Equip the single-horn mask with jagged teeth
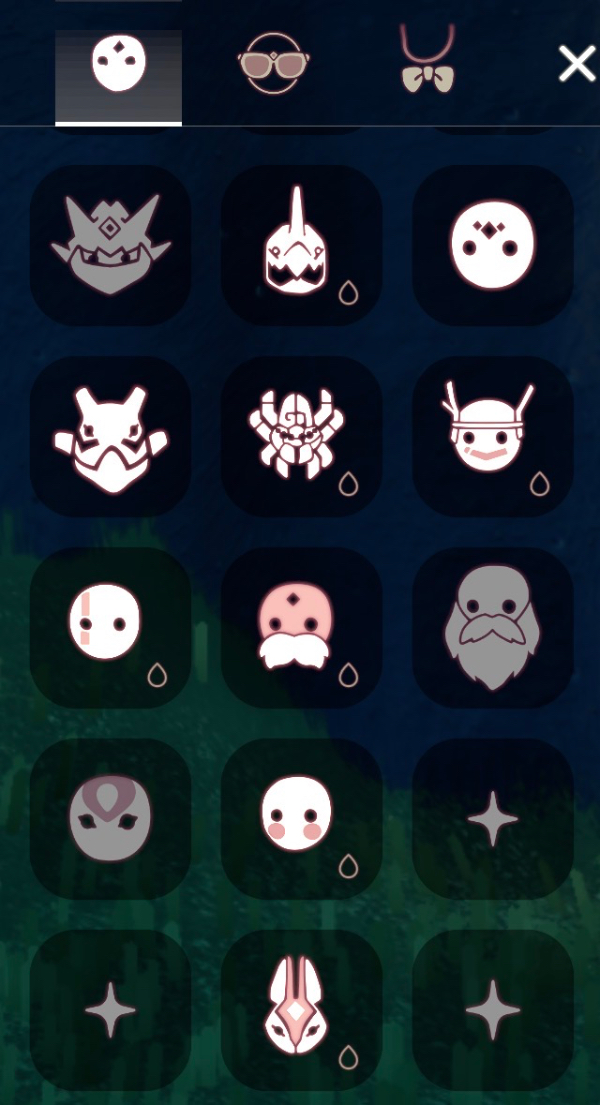Image resolution: width=600 pixels, height=1105 pixels. tap(301, 245)
